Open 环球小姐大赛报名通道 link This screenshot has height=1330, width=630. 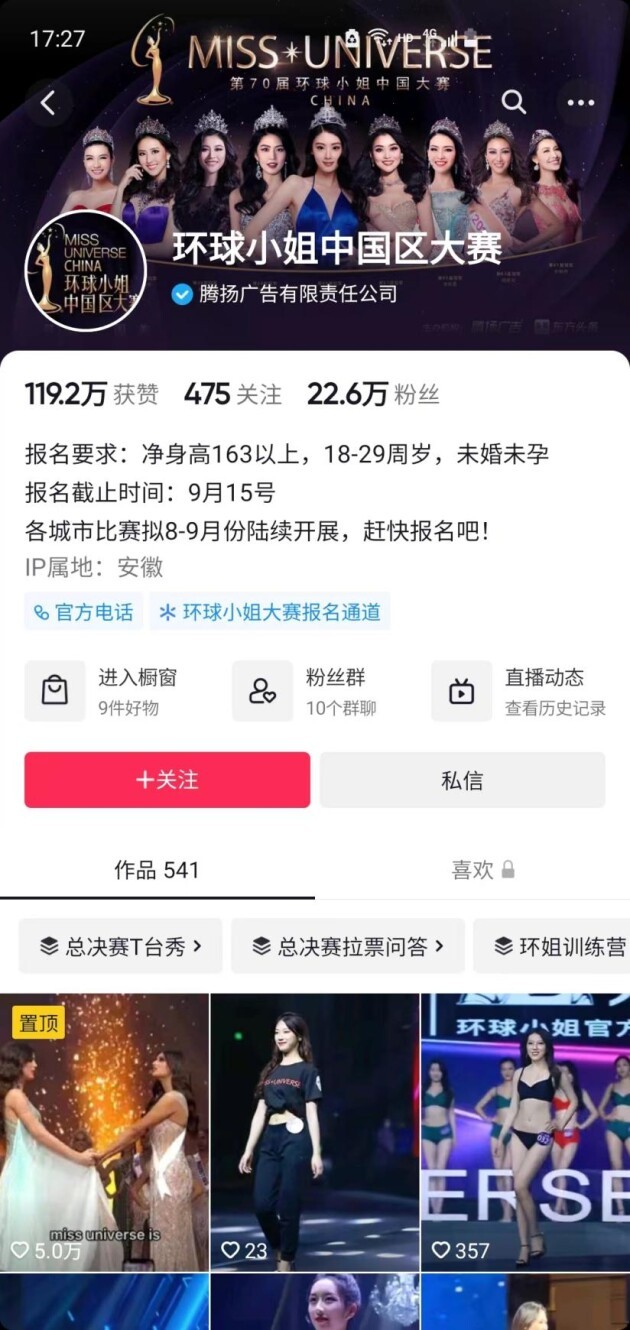click(270, 612)
